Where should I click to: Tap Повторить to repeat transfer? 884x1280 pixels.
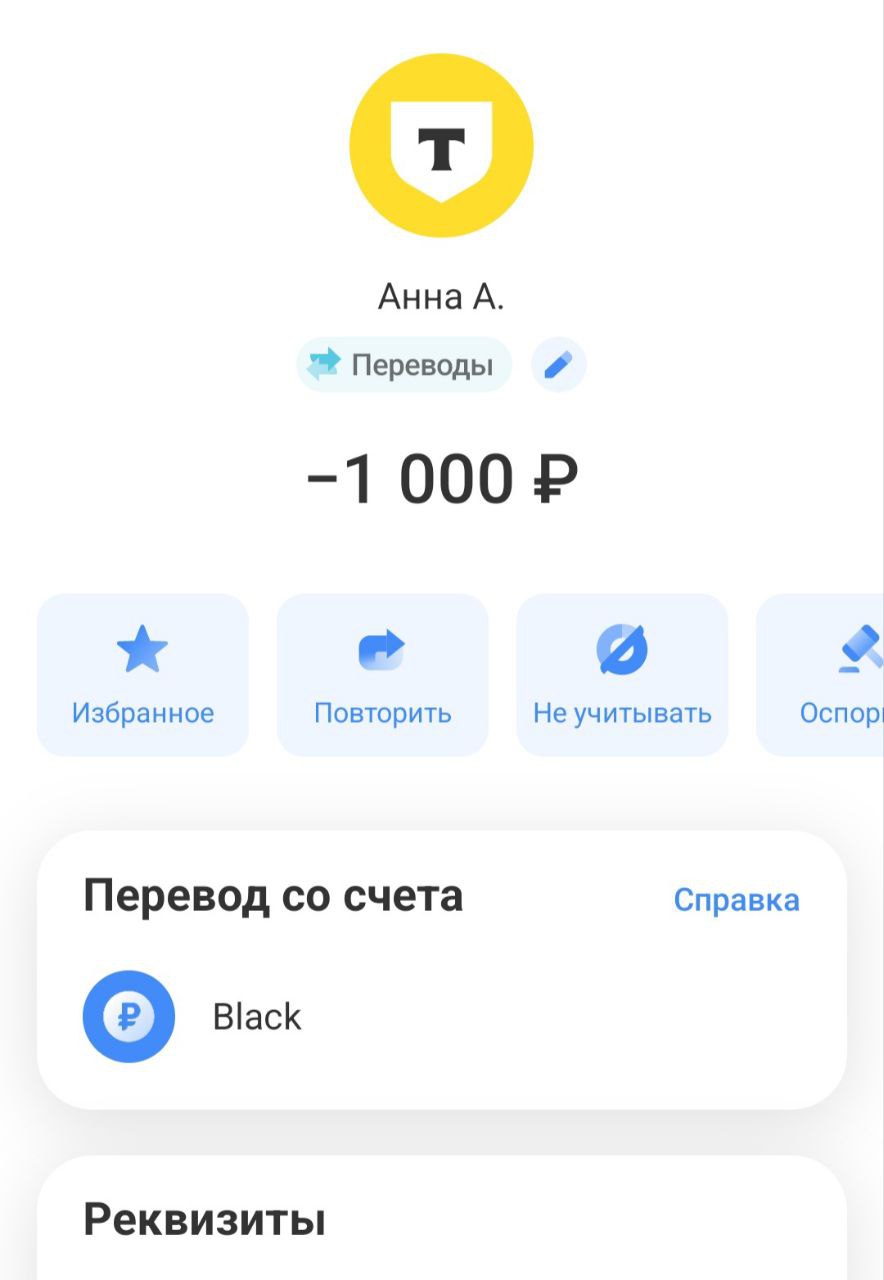coord(382,675)
